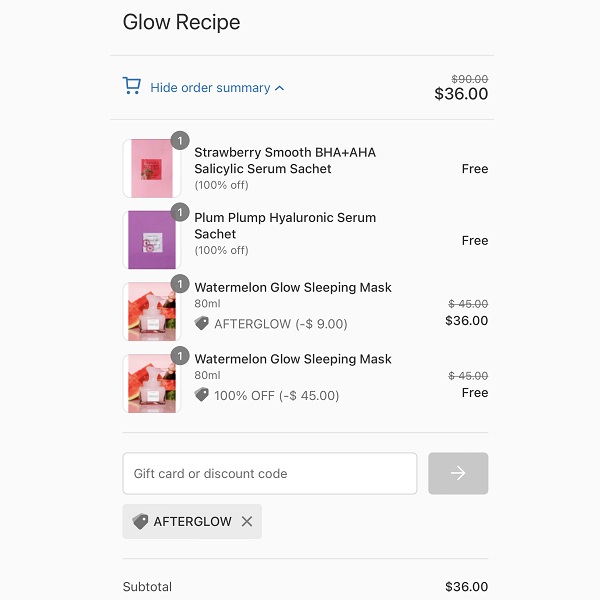Remove the AFTERGLOW discount code
The width and height of the screenshot is (600, 600).
(247, 522)
